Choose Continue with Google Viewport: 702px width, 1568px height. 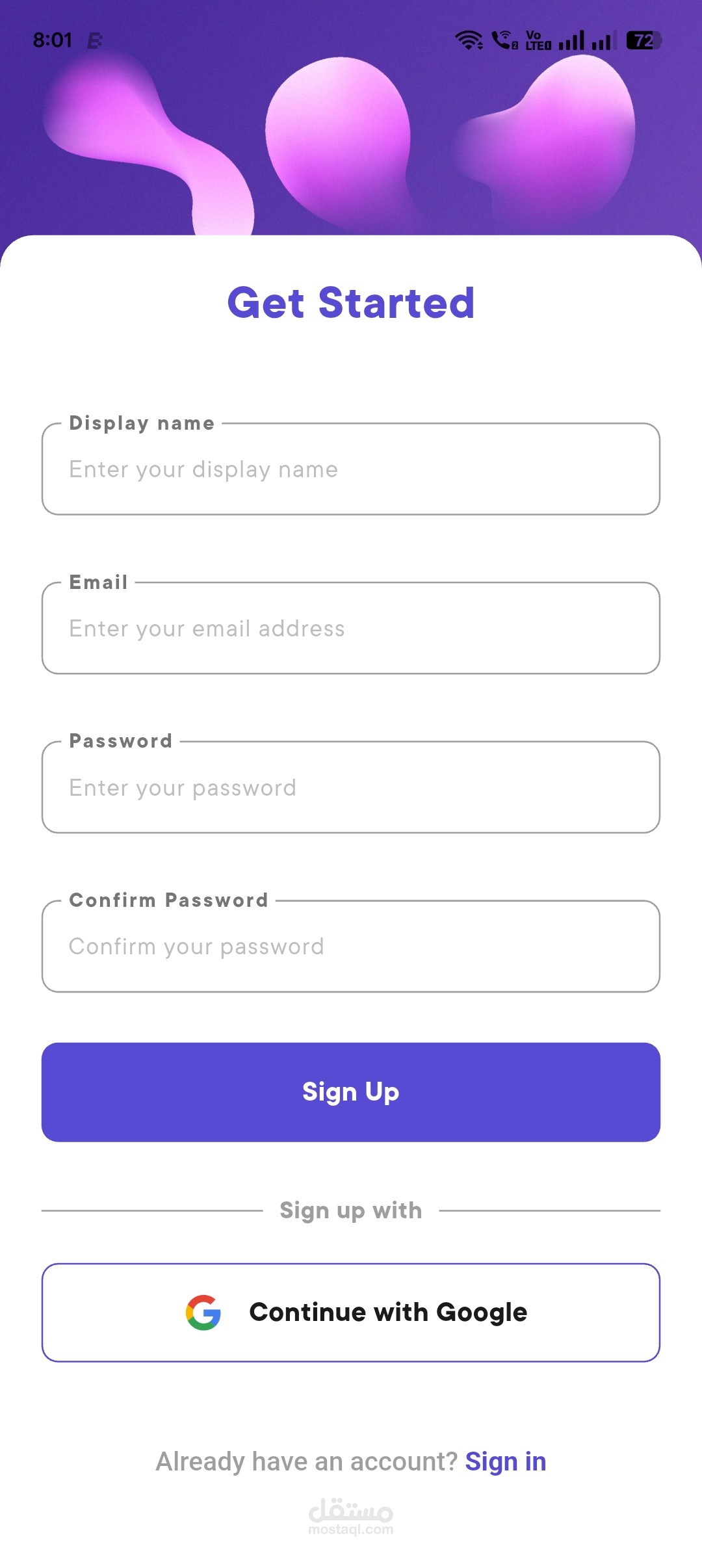(351, 1313)
